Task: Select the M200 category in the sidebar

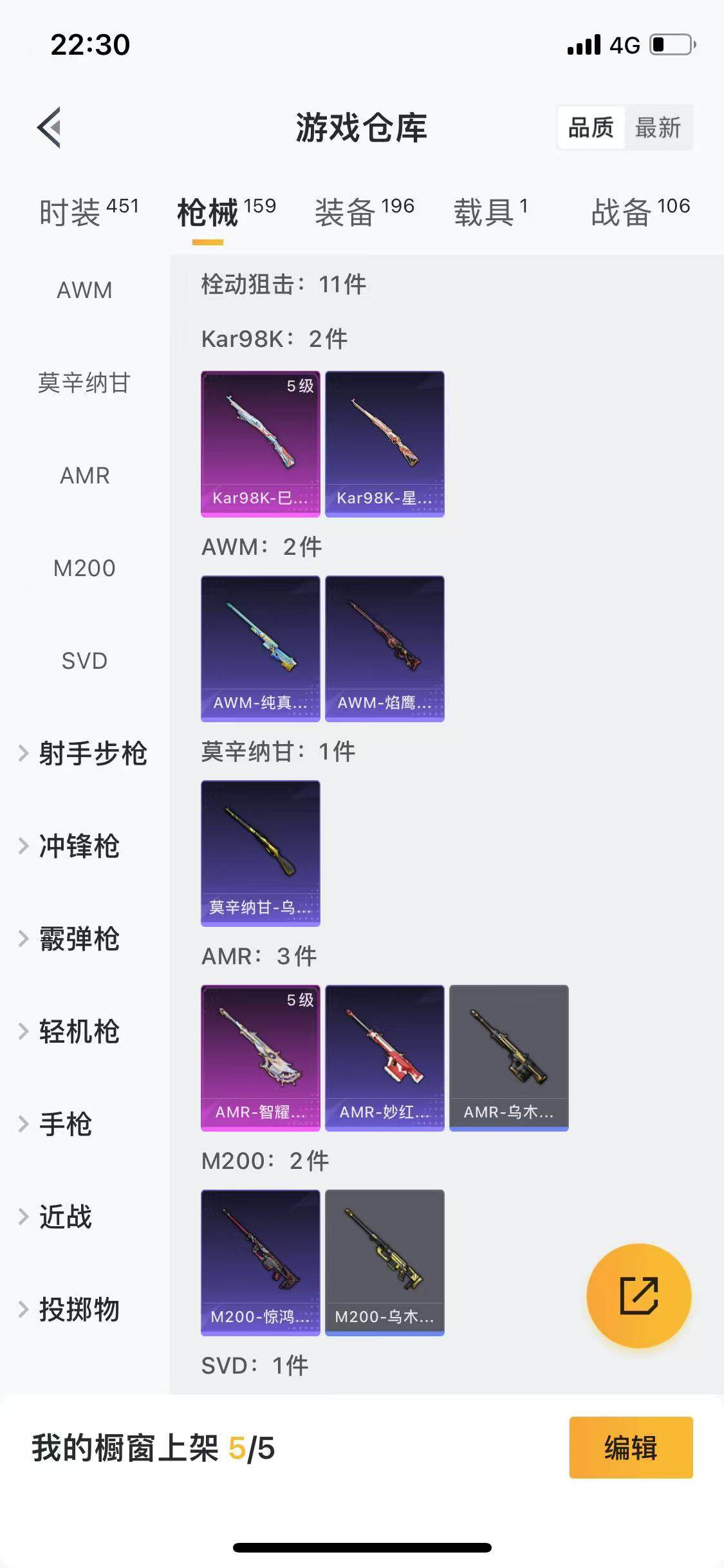Action: [x=84, y=568]
